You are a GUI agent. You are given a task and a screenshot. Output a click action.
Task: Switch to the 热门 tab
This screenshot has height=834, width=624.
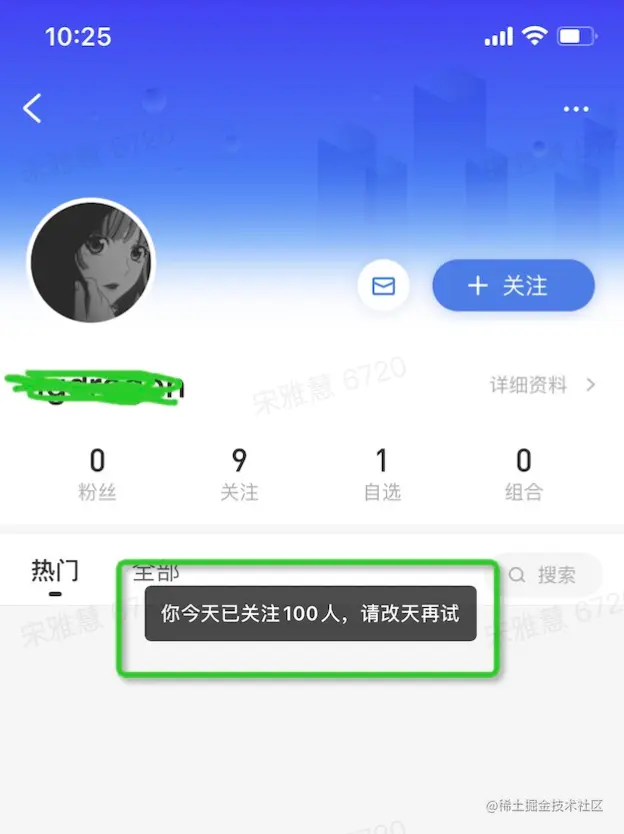tap(55, 572)
